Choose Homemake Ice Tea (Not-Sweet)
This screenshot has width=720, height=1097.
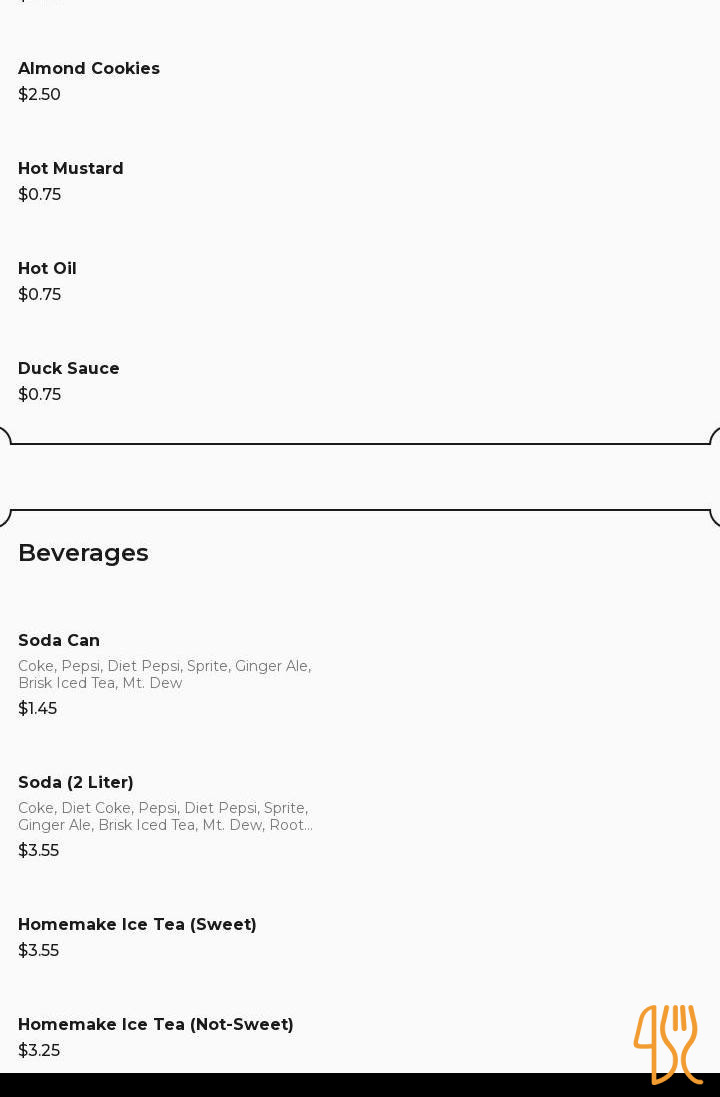(156, 1025)
